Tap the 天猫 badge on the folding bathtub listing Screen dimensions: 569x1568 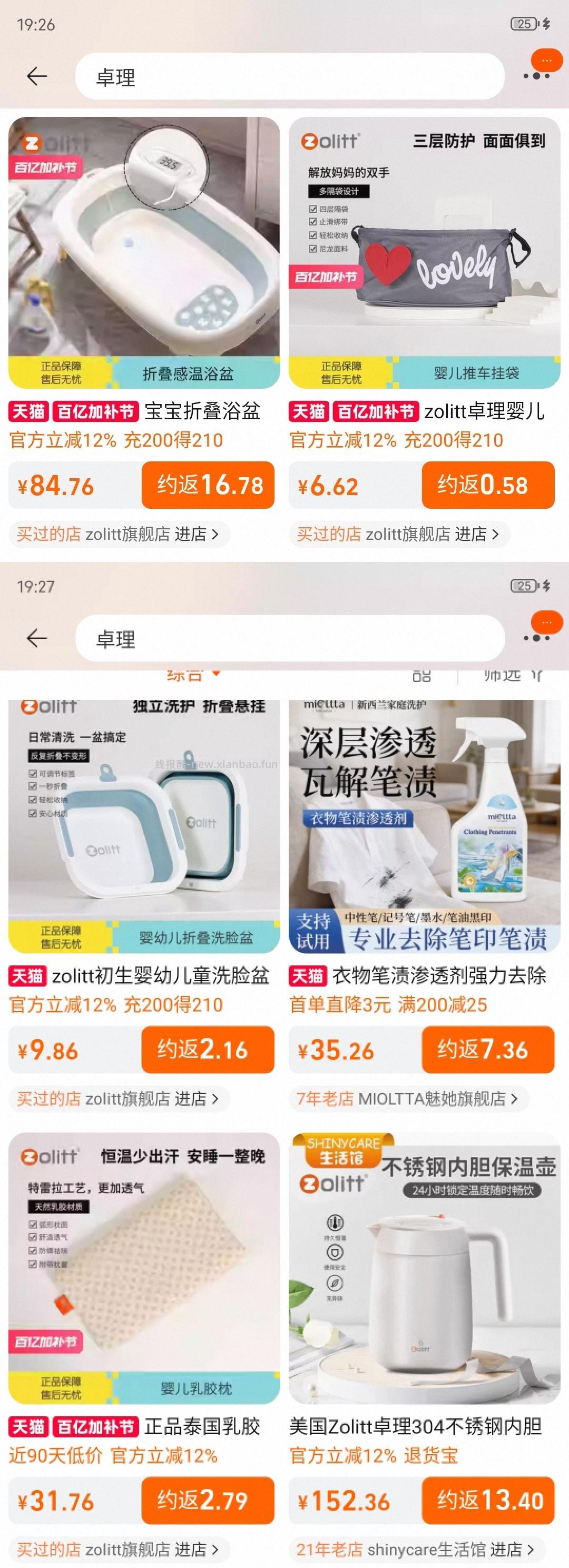[x=28, y=412]
